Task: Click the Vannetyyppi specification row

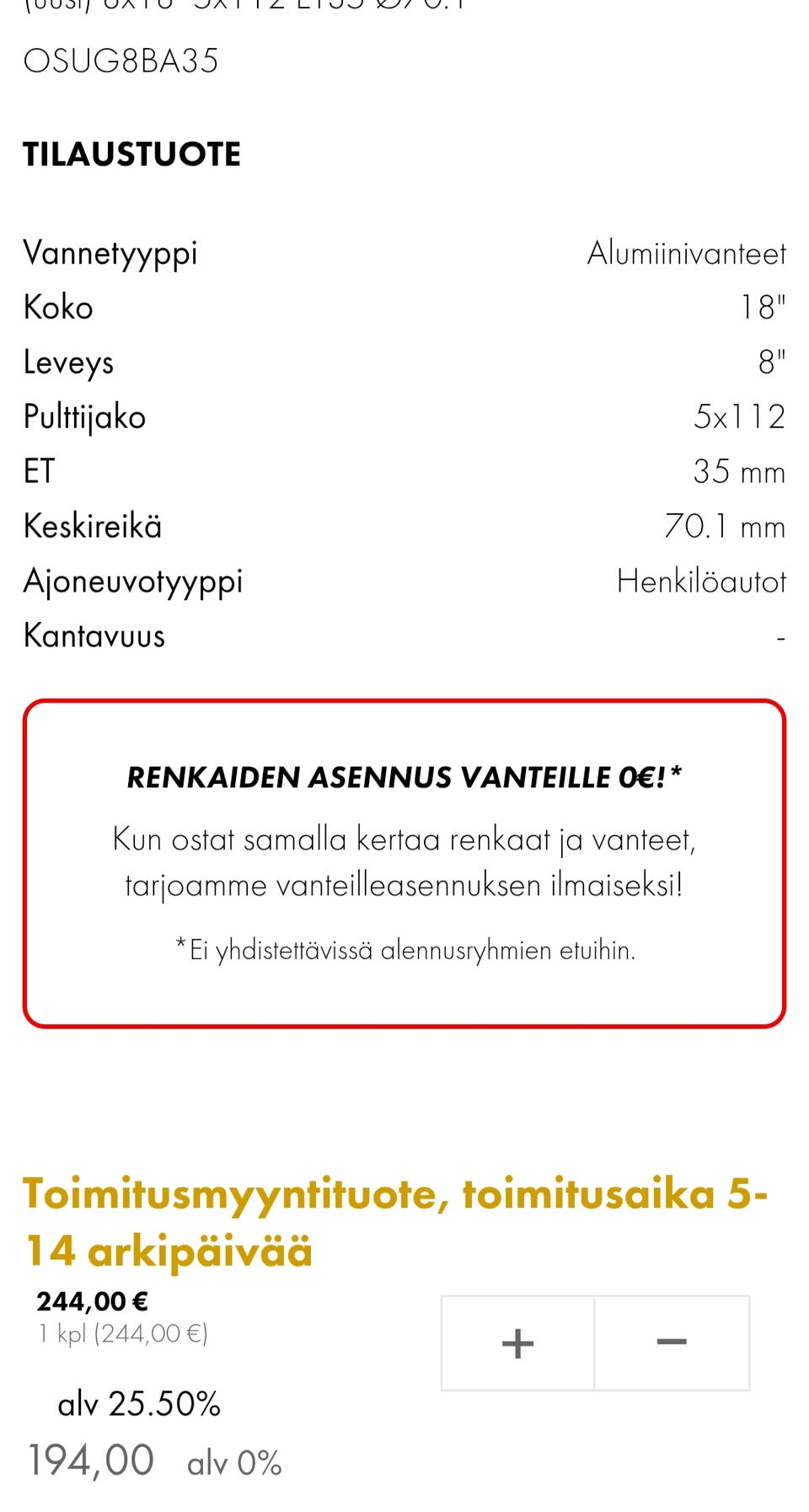Action: point(110,252)
